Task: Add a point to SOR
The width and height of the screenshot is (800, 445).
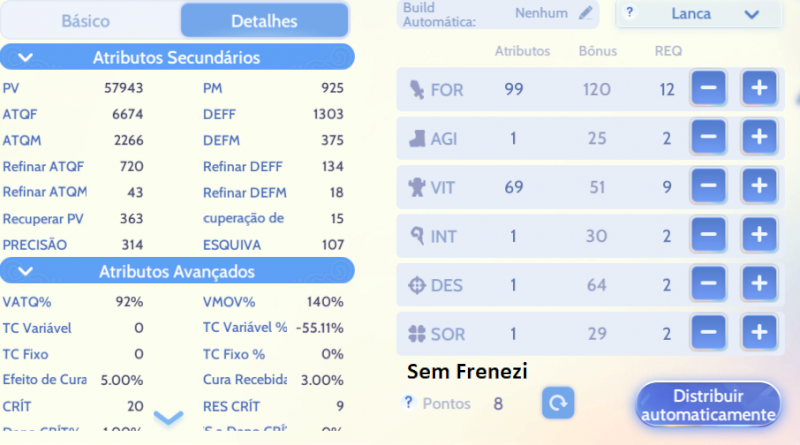Action: 759,332
